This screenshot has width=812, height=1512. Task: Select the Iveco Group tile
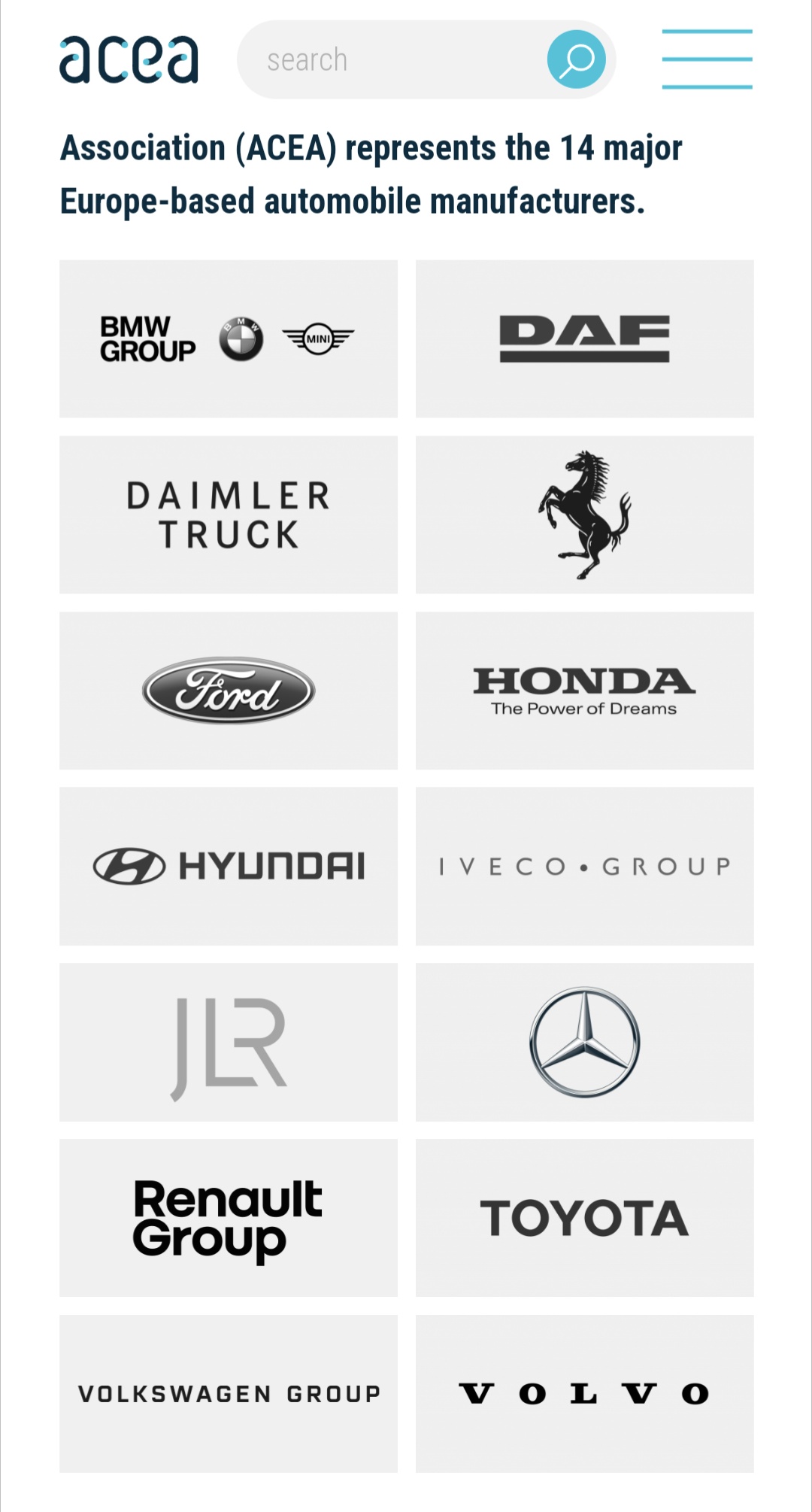585,866
